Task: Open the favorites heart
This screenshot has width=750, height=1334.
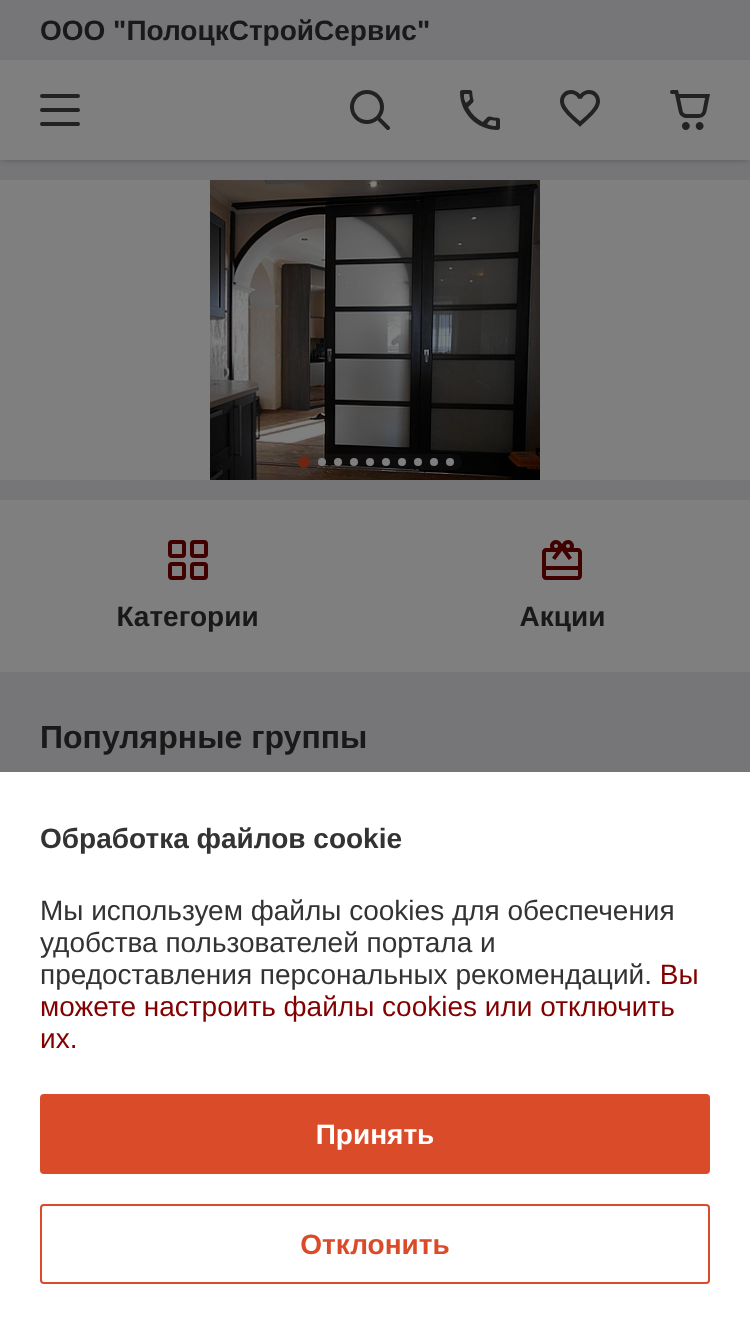Action: tap(580, 108)
